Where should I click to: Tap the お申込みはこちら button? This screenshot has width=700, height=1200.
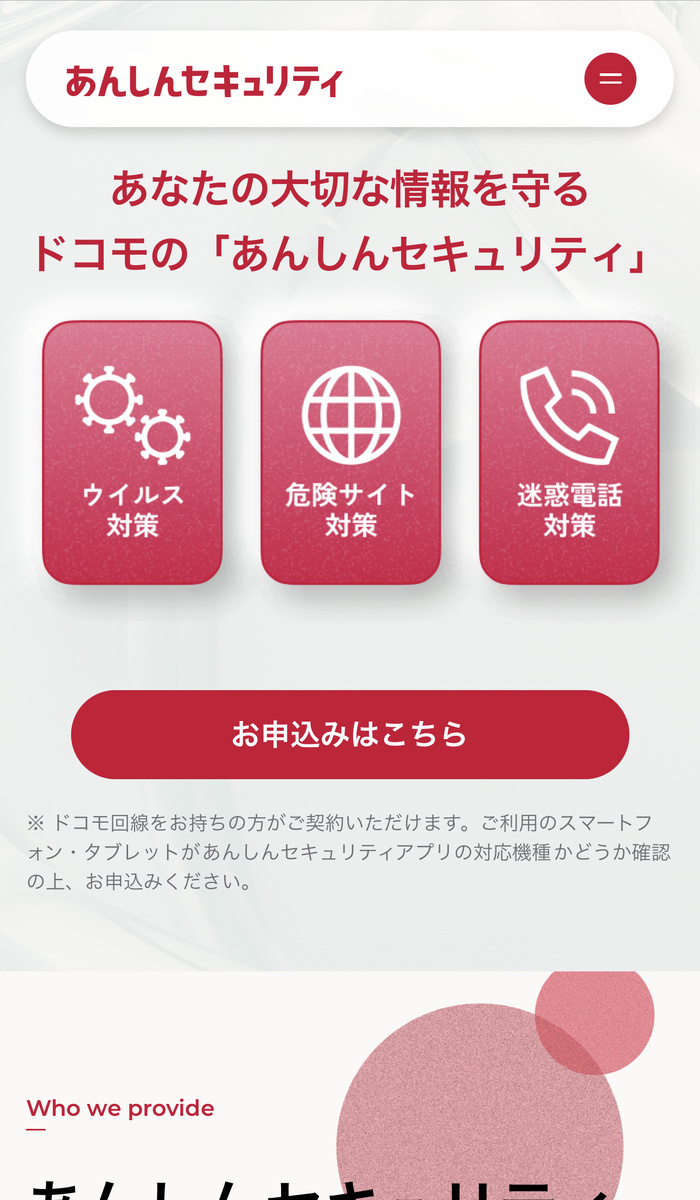click(x=350, y=734)
